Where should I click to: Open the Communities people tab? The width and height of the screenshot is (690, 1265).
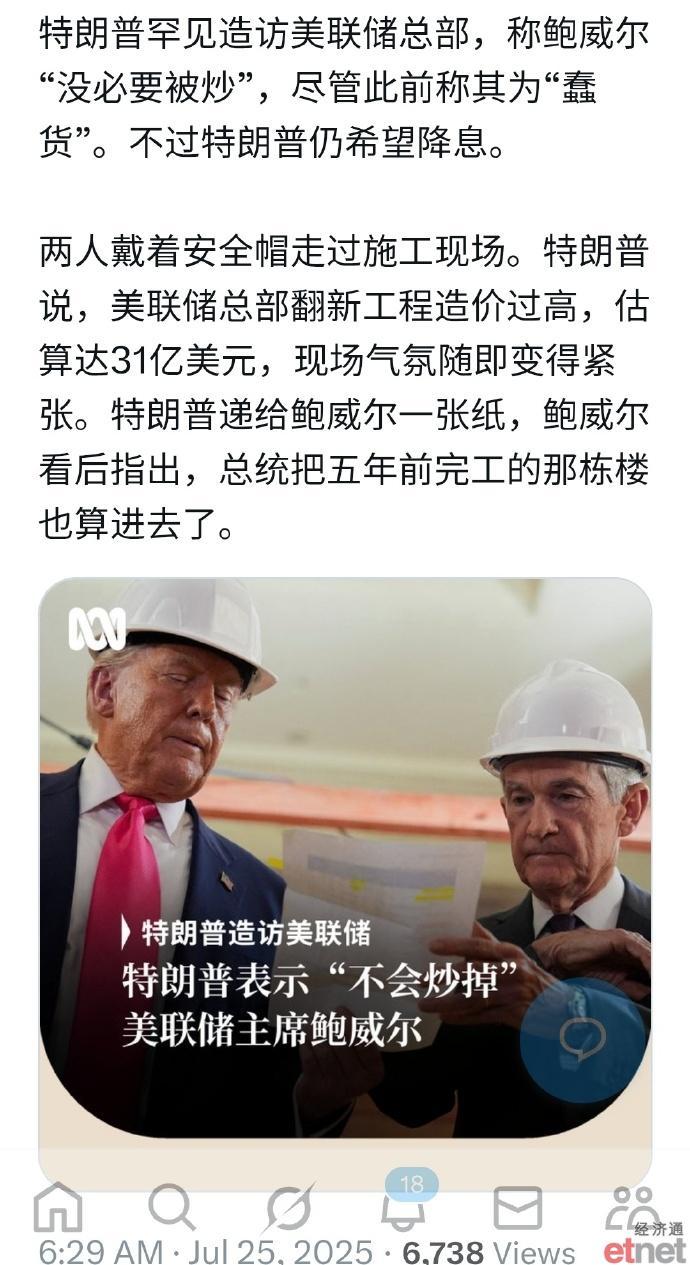[632, 1207]
